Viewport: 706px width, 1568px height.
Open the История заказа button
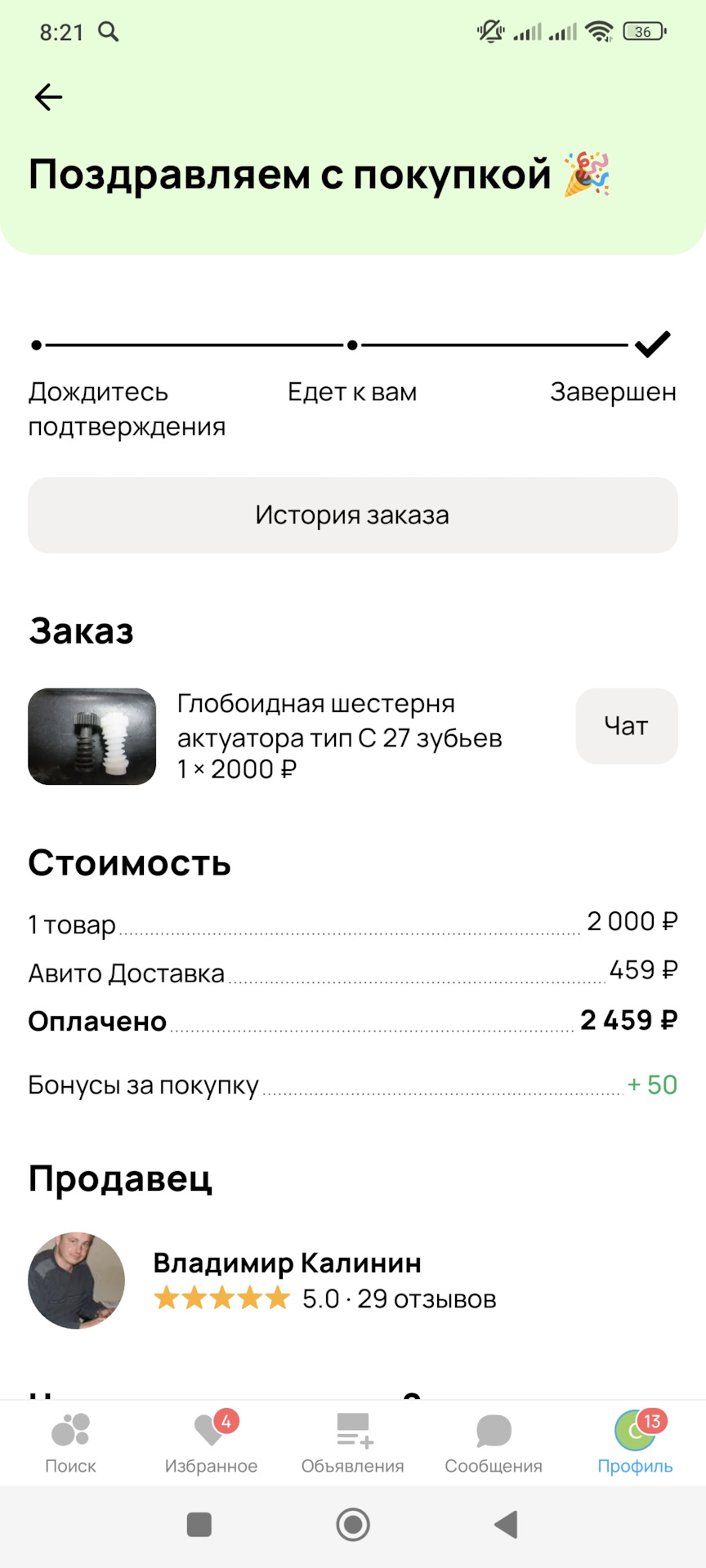click(x=352, y=515)
